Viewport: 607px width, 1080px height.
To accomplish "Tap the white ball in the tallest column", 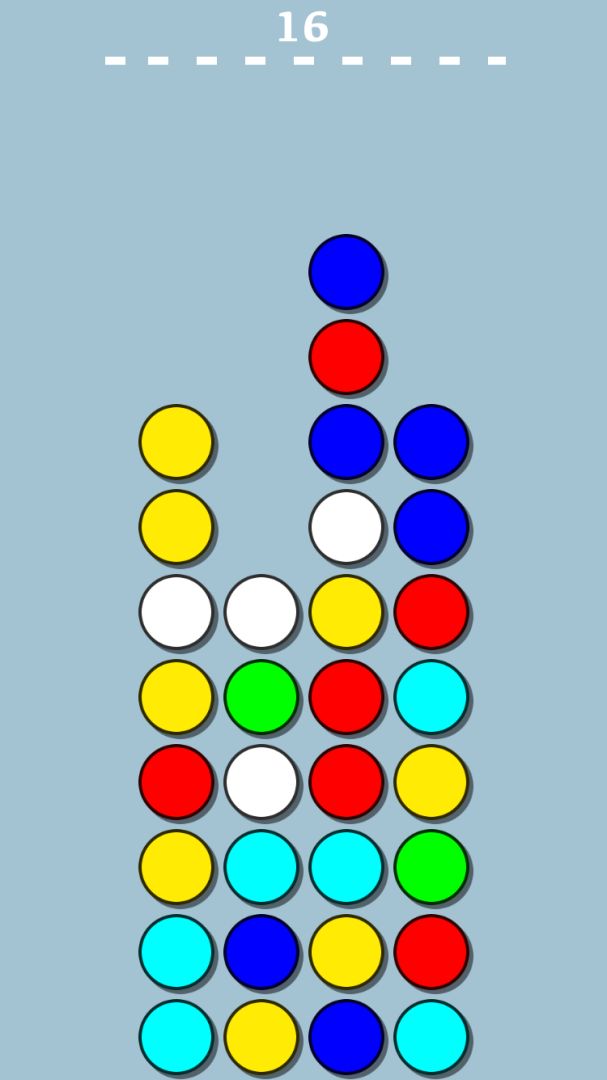I will (346, 526).
